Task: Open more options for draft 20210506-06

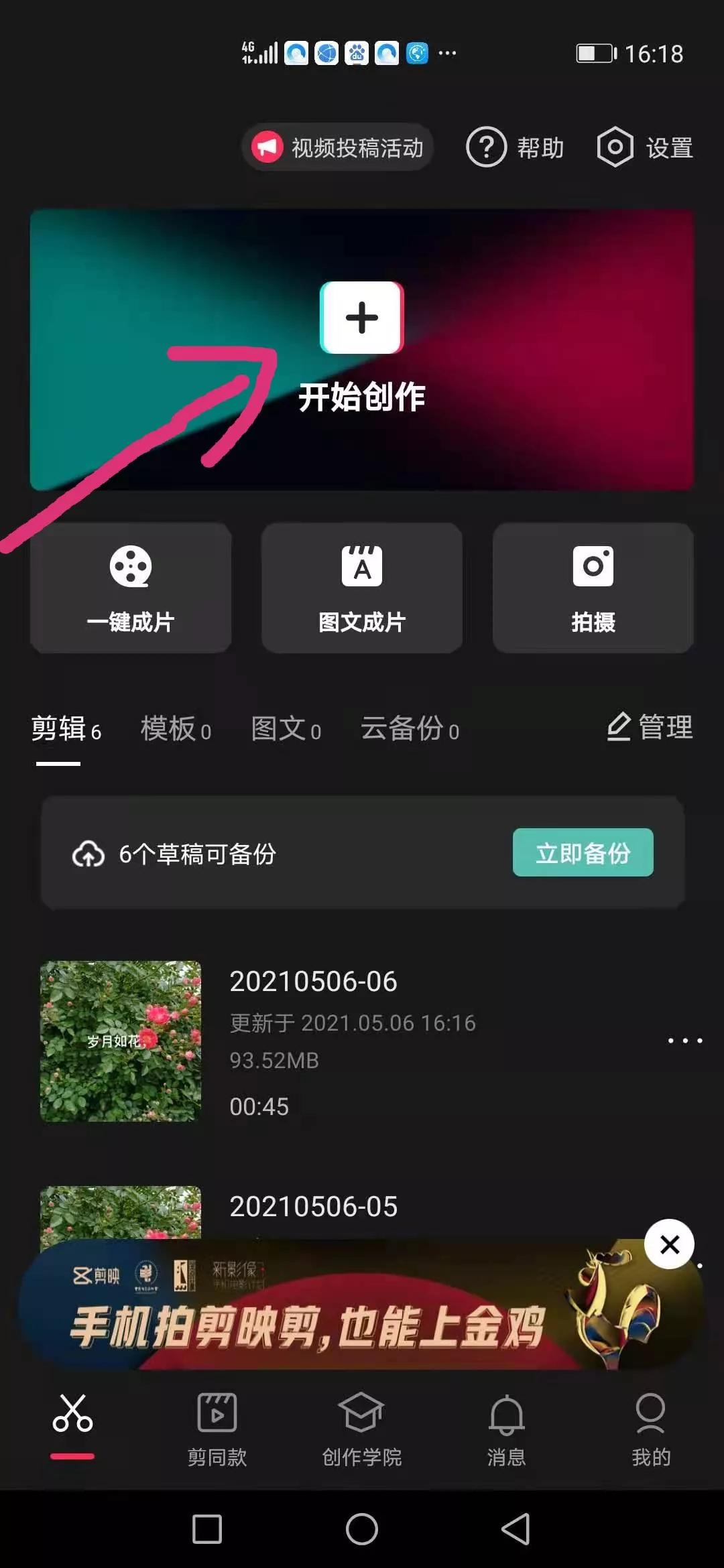Action: [x=684, y=1041]
